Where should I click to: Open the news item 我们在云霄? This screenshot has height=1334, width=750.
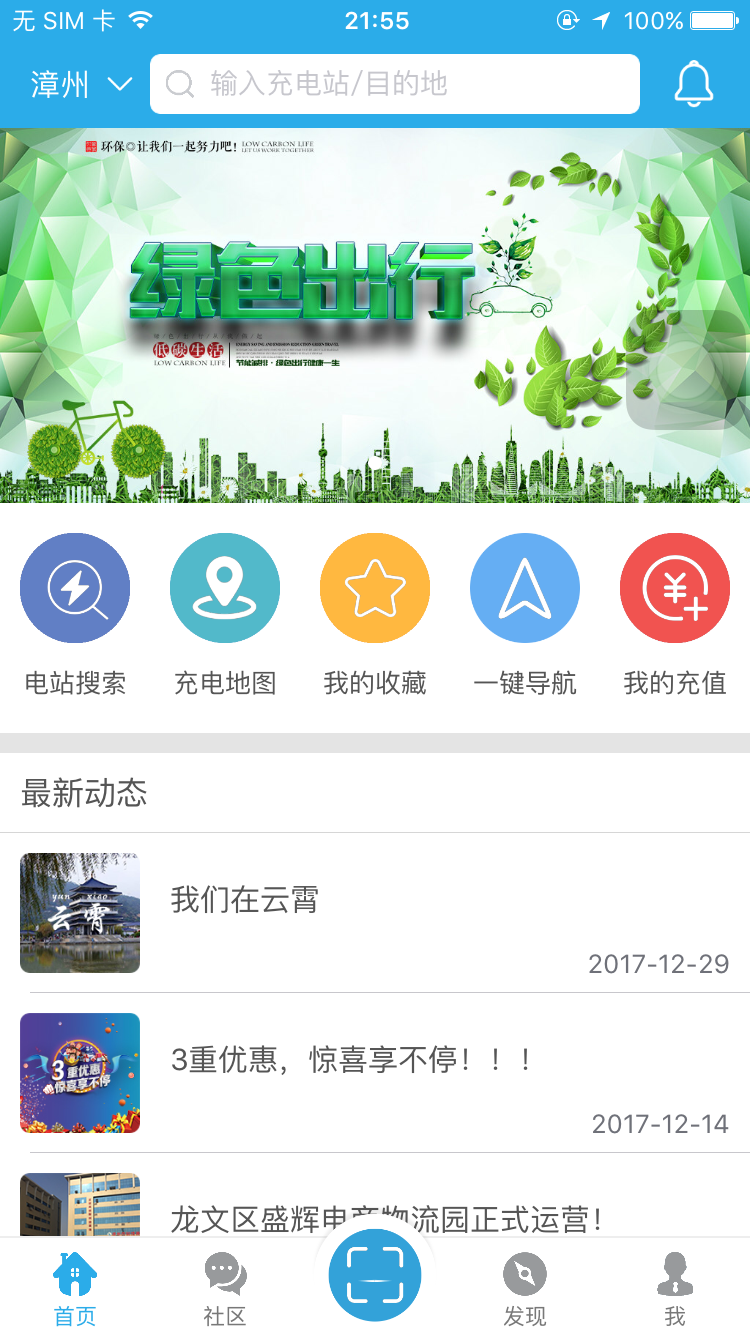point(375,912)
